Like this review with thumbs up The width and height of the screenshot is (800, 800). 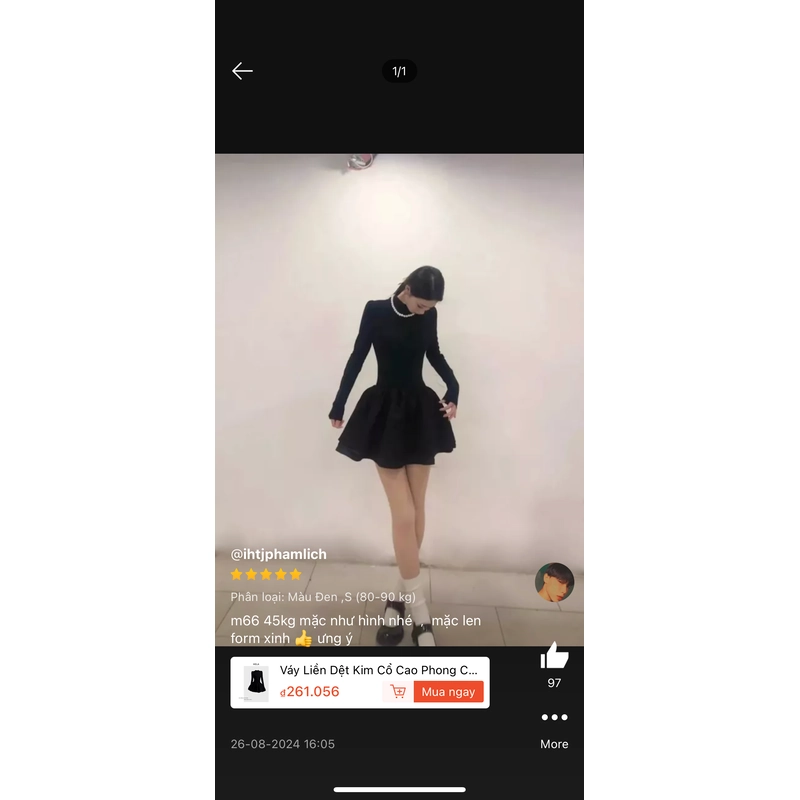(554, 656)
